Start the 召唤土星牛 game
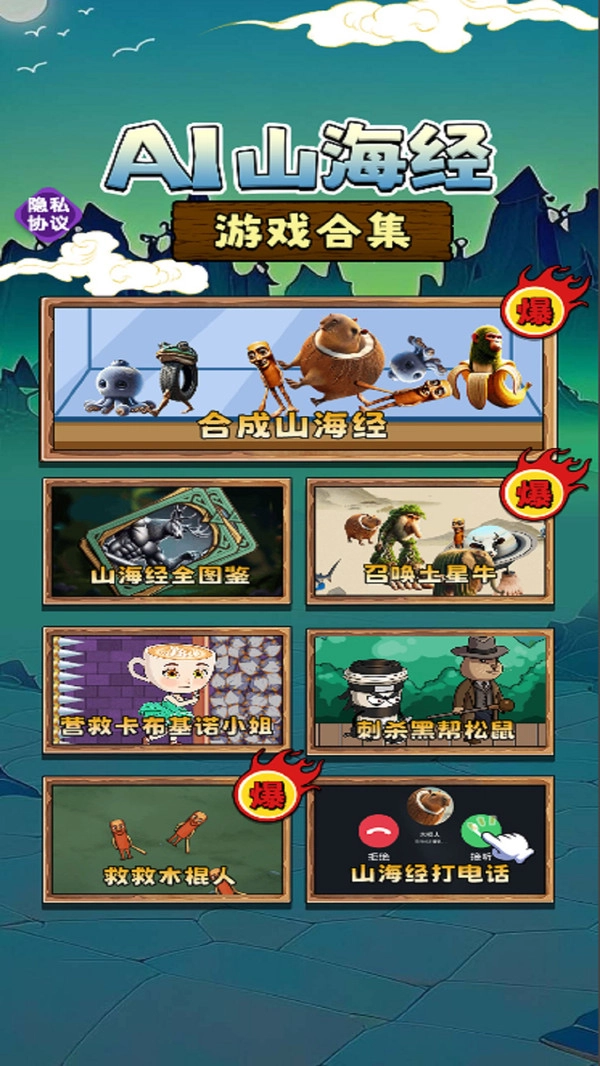600x1066 pixels. point(430,542)
